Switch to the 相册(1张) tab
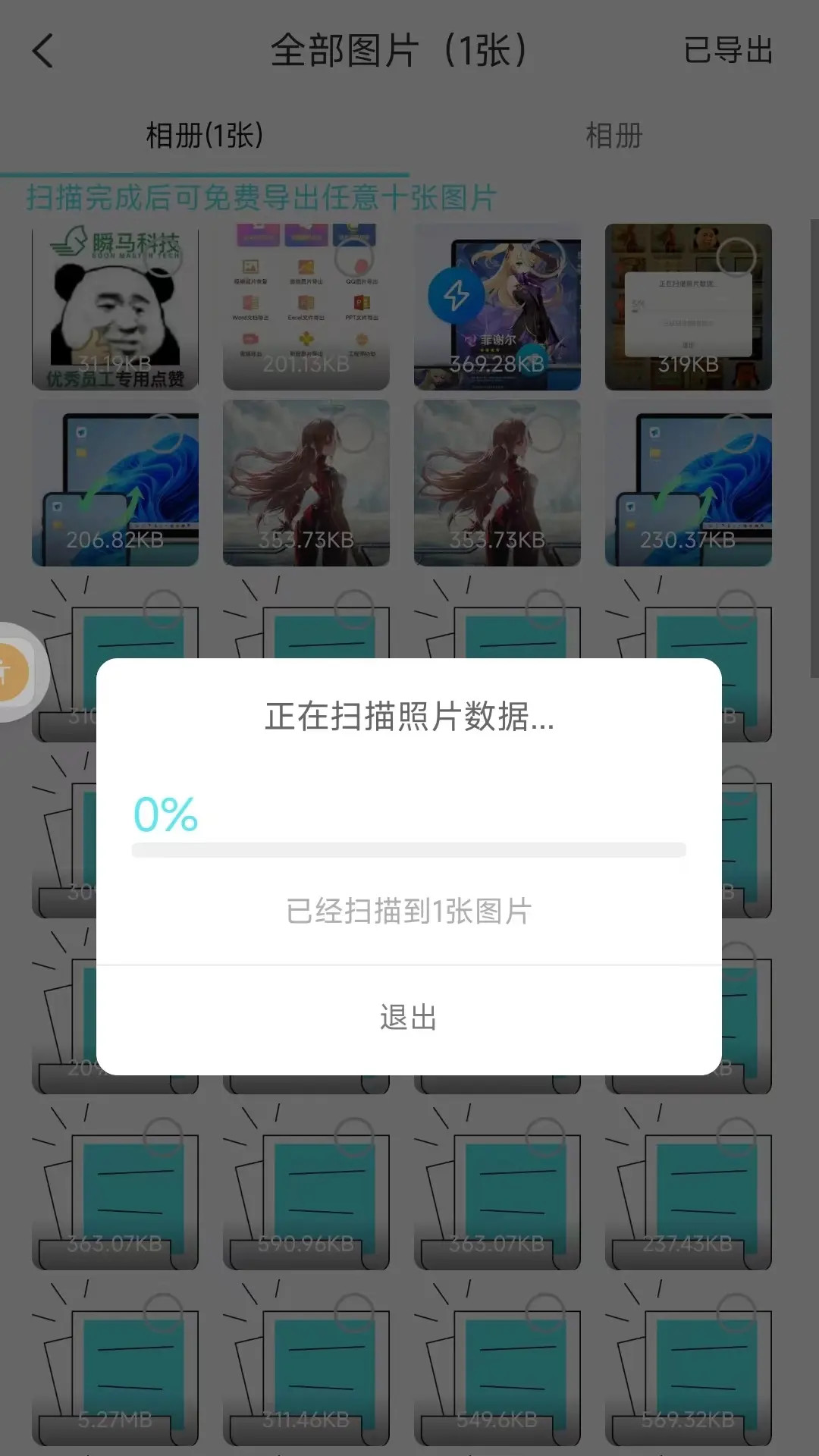 205,136
